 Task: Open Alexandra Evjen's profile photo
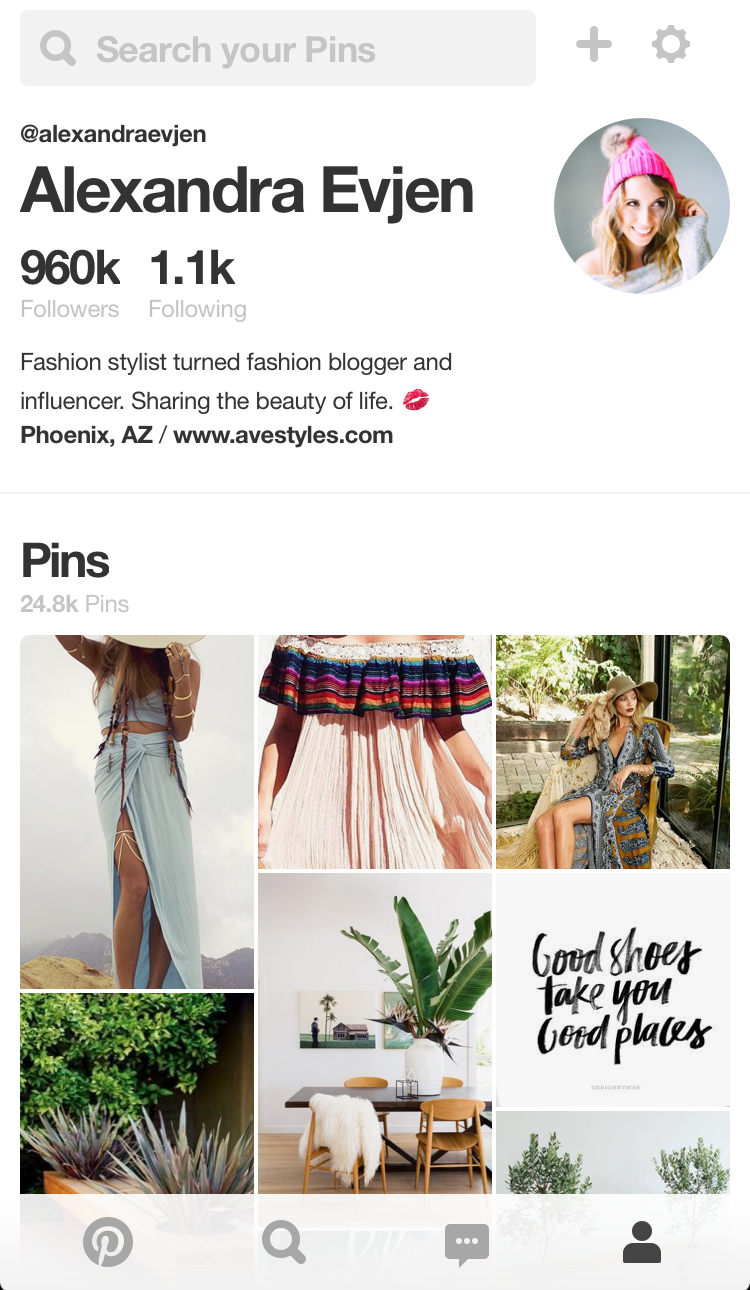[642, 206]
